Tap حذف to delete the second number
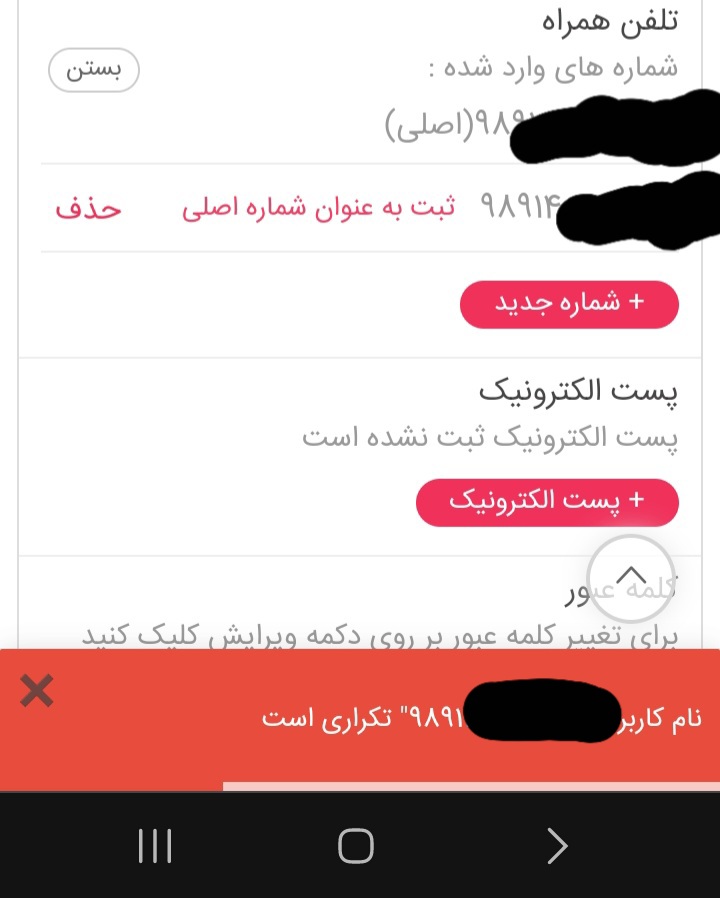Screen dimensions: 720x898 pyautogui.click(x=88, y=208)
